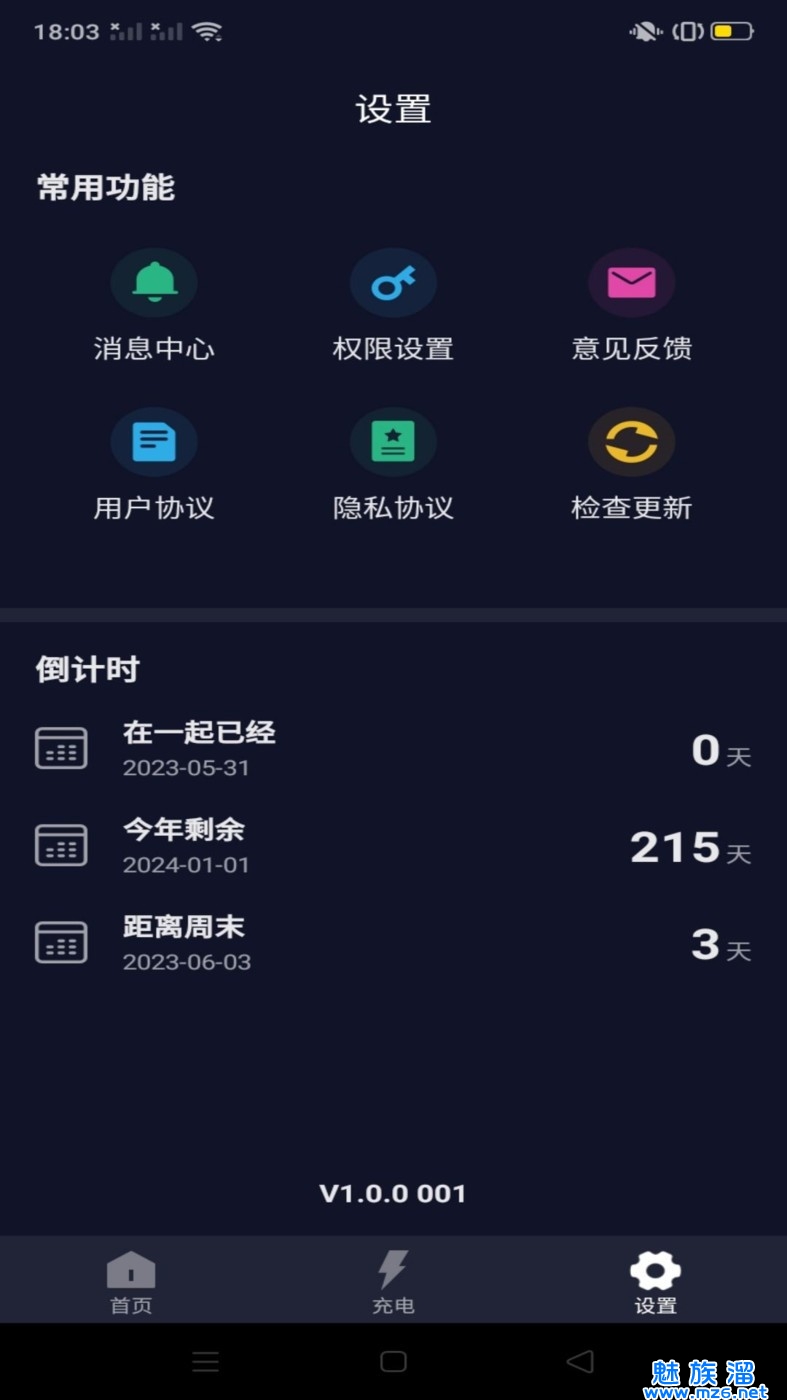This screenshot has height=1400, width=787.
Task: Open the 今年剩余 countdown row
Action: [393, 846]
